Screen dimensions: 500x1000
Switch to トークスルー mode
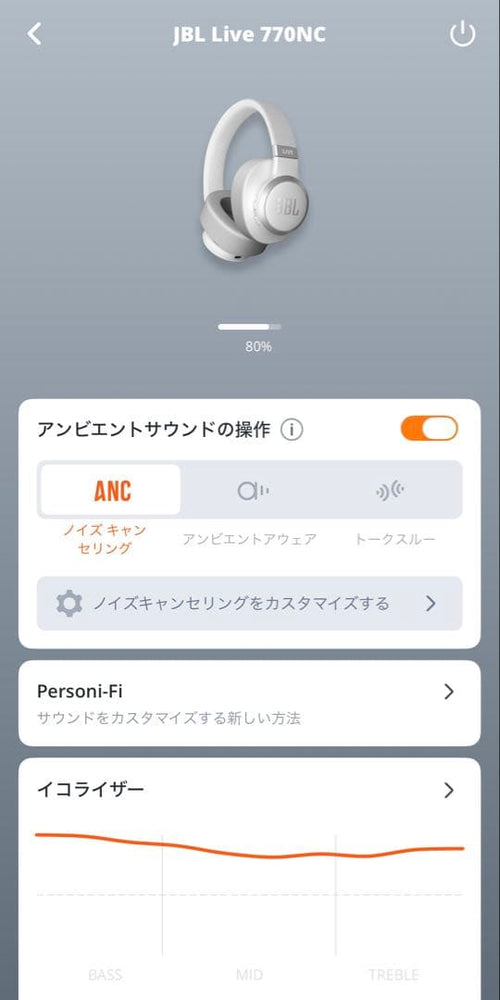pyautogui.click(x=391, y=490)
